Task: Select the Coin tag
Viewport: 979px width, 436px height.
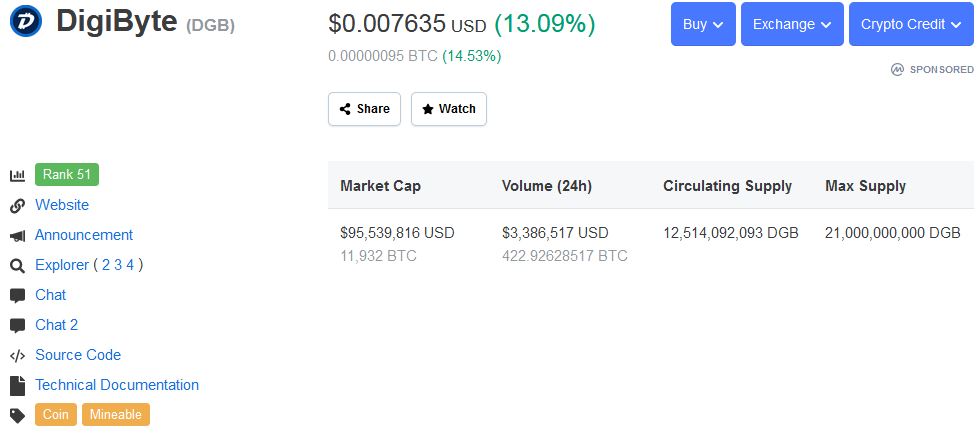Action: 56,414
